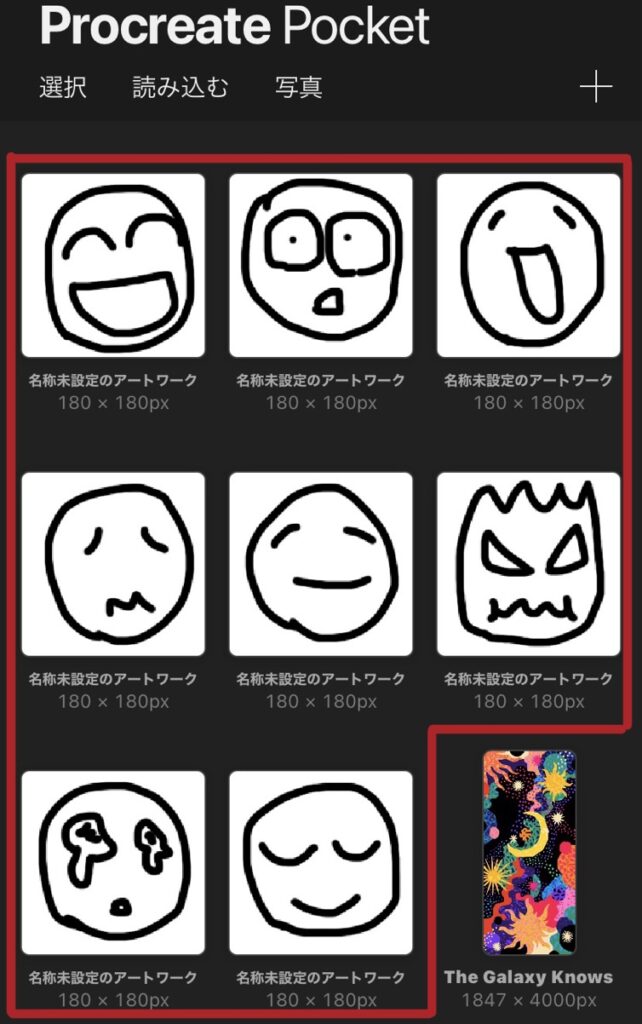The height and width of the screenshot is (1024, 642).
Task: Open the 読み込む import option
Action: (181, 88)
